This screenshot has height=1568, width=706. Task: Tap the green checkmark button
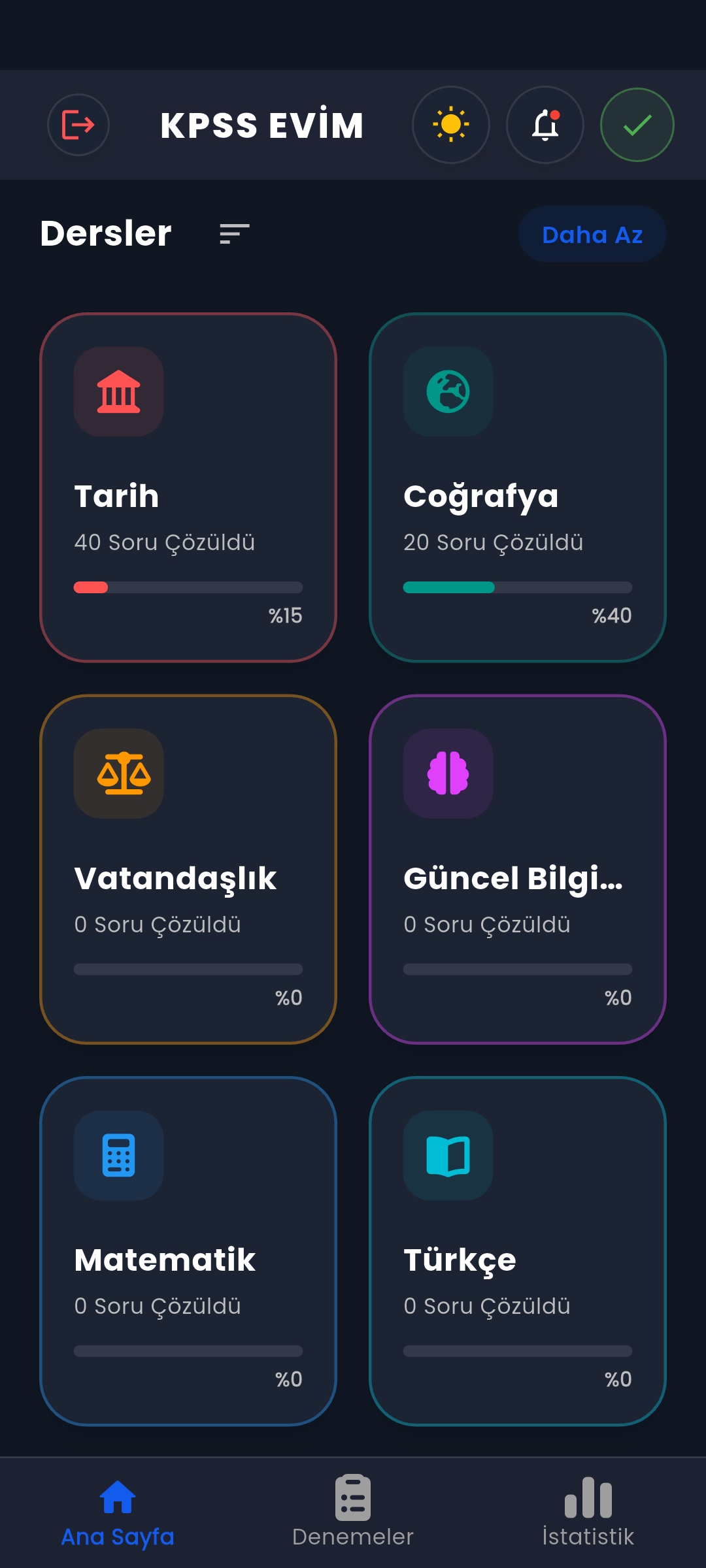pyautogui.click(x=637, y=125)
